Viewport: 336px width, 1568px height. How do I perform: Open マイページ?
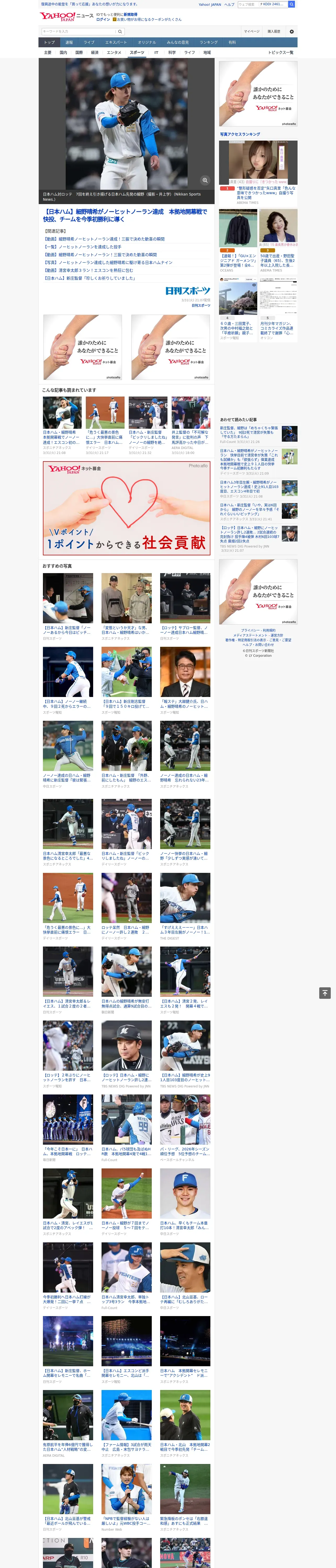tap(252, 31)
